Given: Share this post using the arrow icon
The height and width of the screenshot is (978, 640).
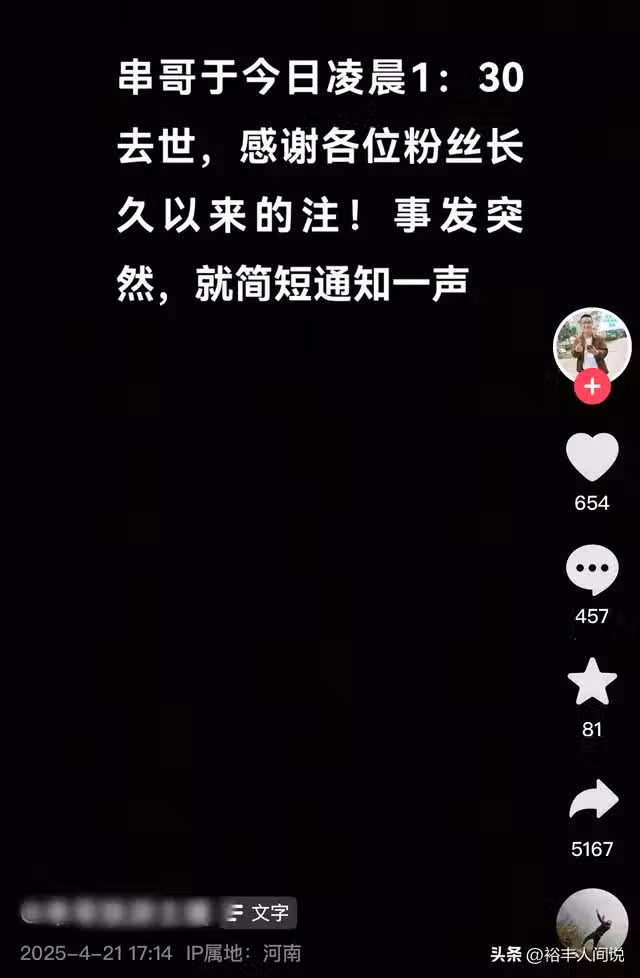Looking at the screenshot, I should (x=592, y=800).
